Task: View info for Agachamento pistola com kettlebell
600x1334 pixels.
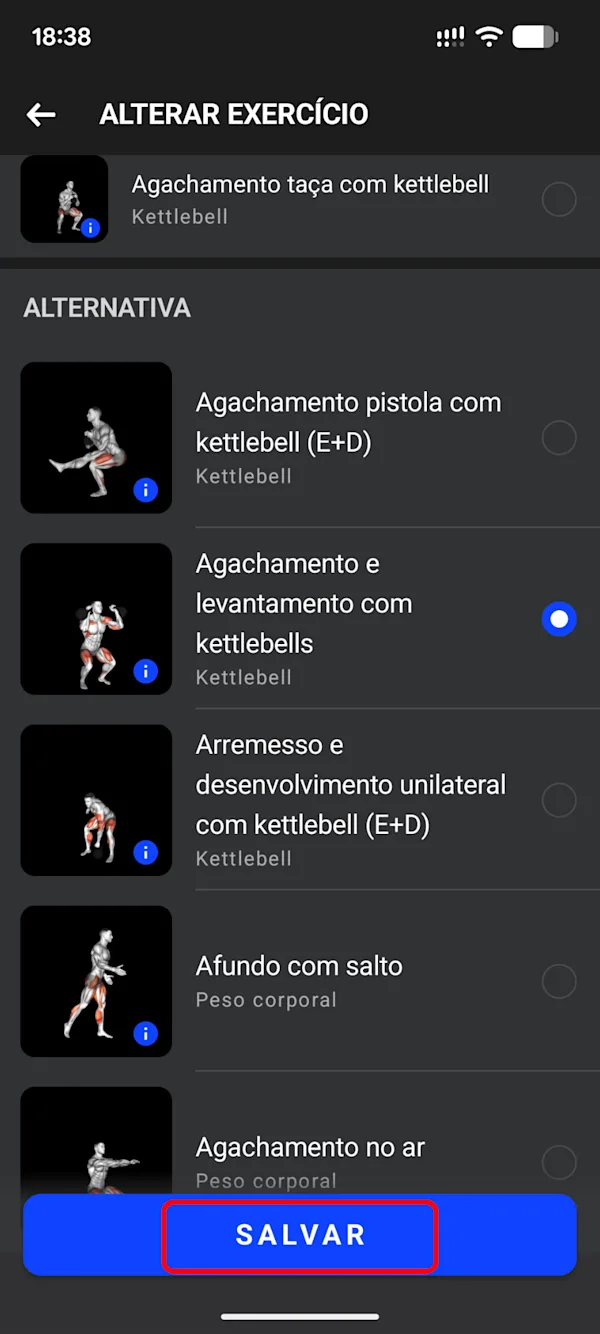Action: point(146,490)
